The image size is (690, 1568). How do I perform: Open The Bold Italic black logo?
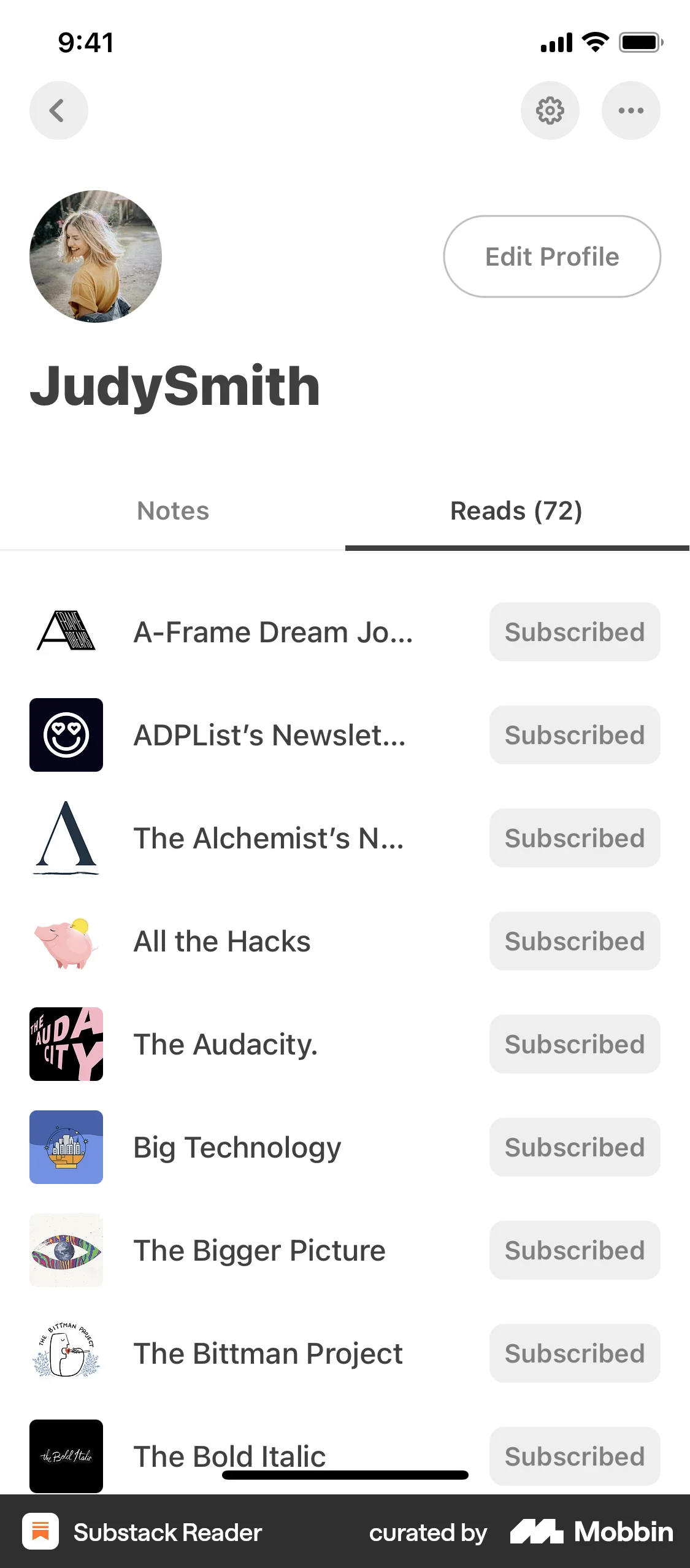pos(66,1456)
